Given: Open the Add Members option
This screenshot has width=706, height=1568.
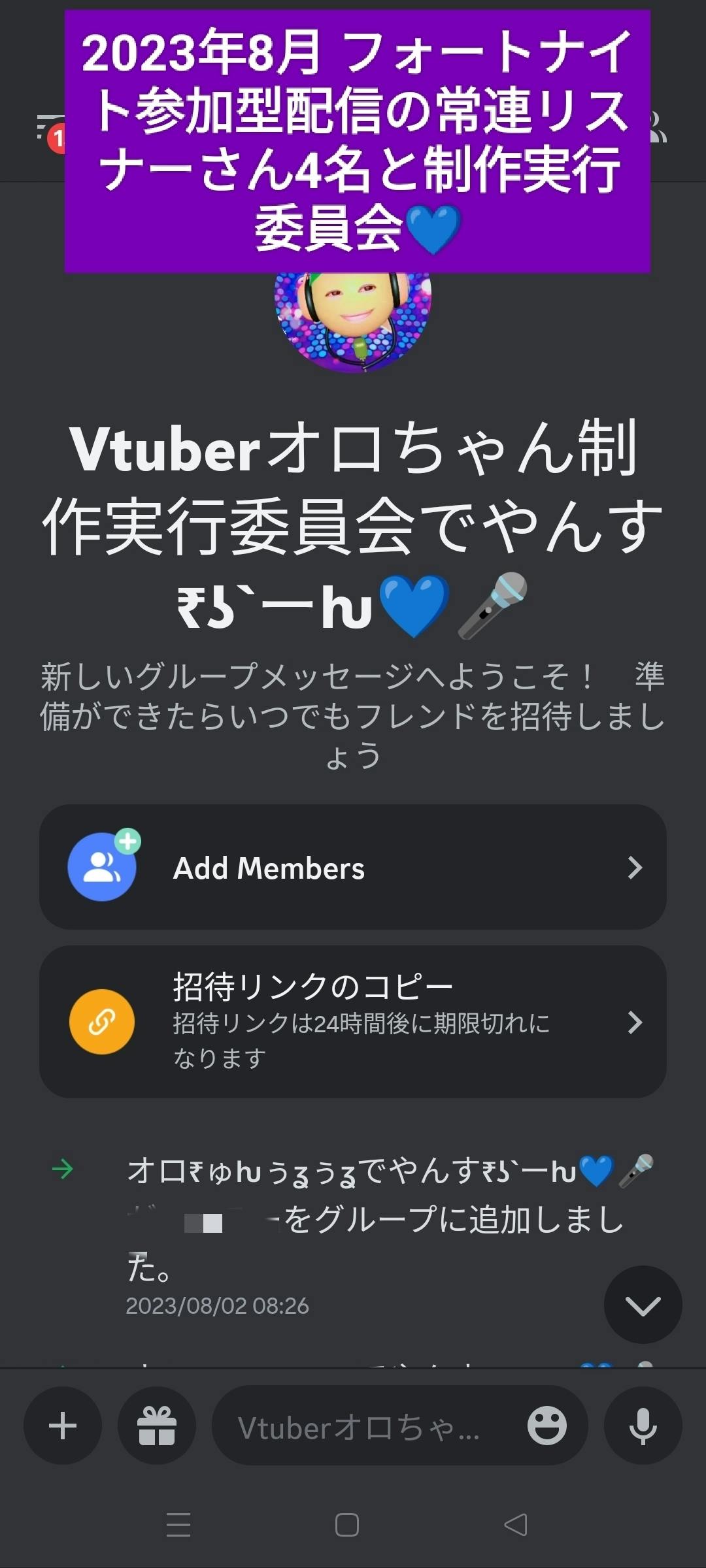Looking at the screenshot, I should pos(353,867).
